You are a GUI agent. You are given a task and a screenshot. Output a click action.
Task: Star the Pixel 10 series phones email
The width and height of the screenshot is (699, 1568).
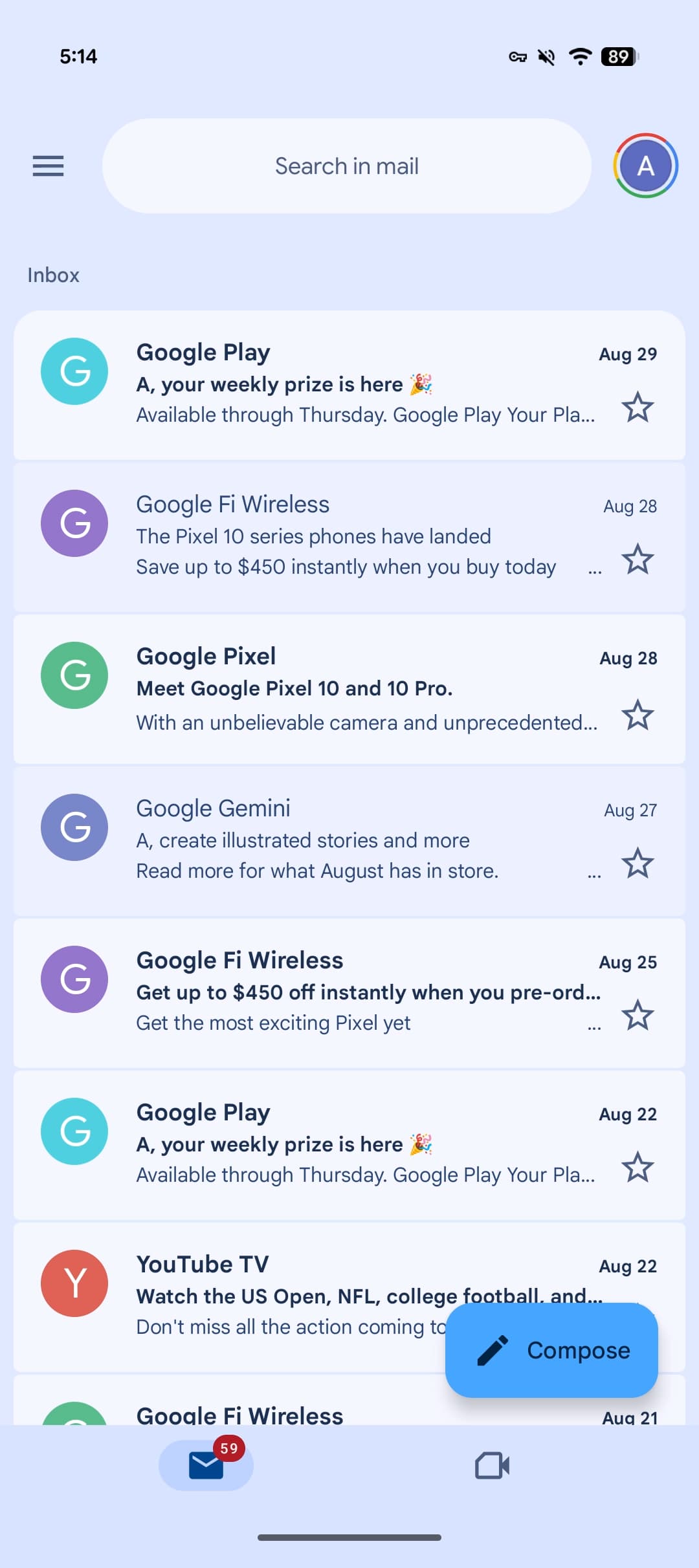pos(638,560)
